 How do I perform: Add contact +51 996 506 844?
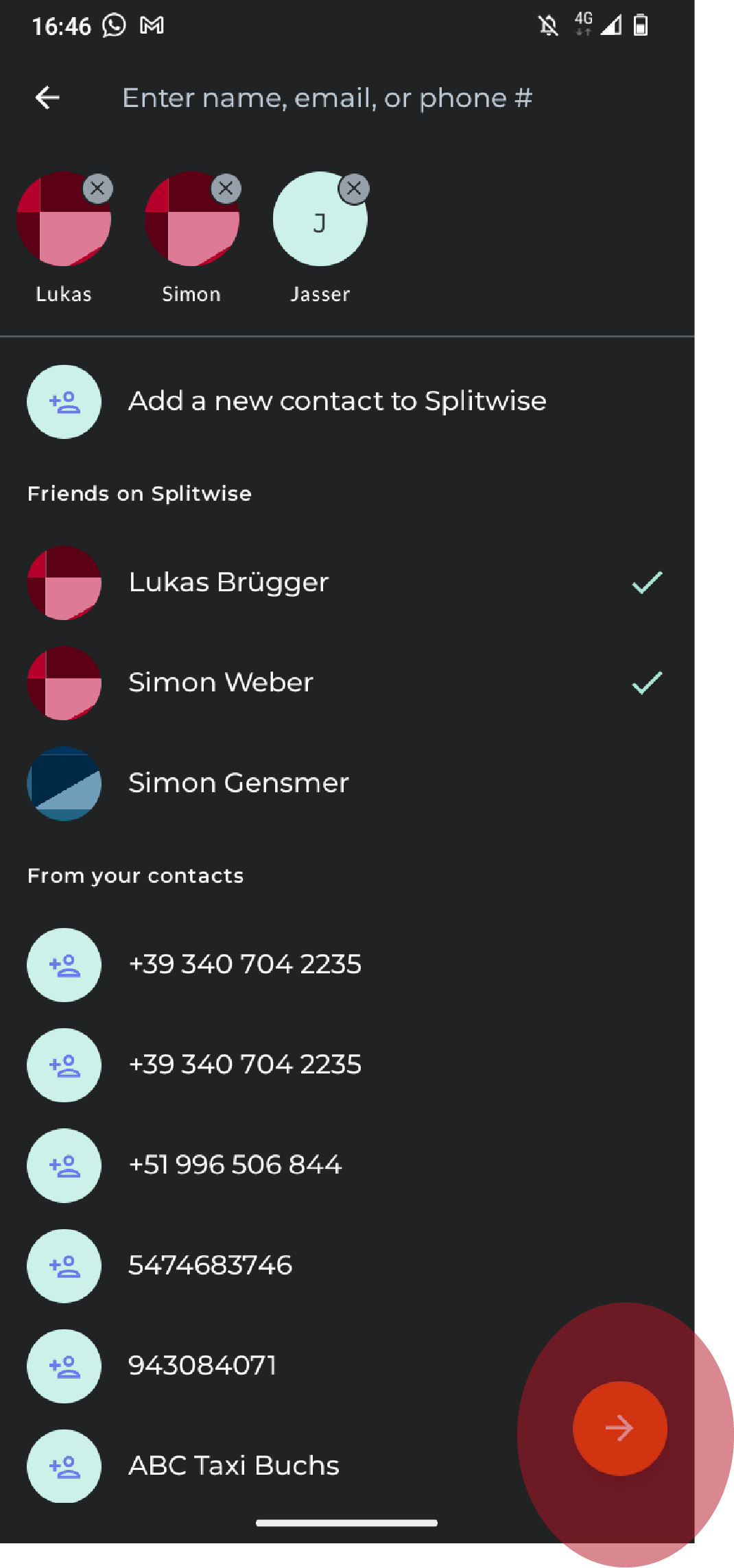235,1165
